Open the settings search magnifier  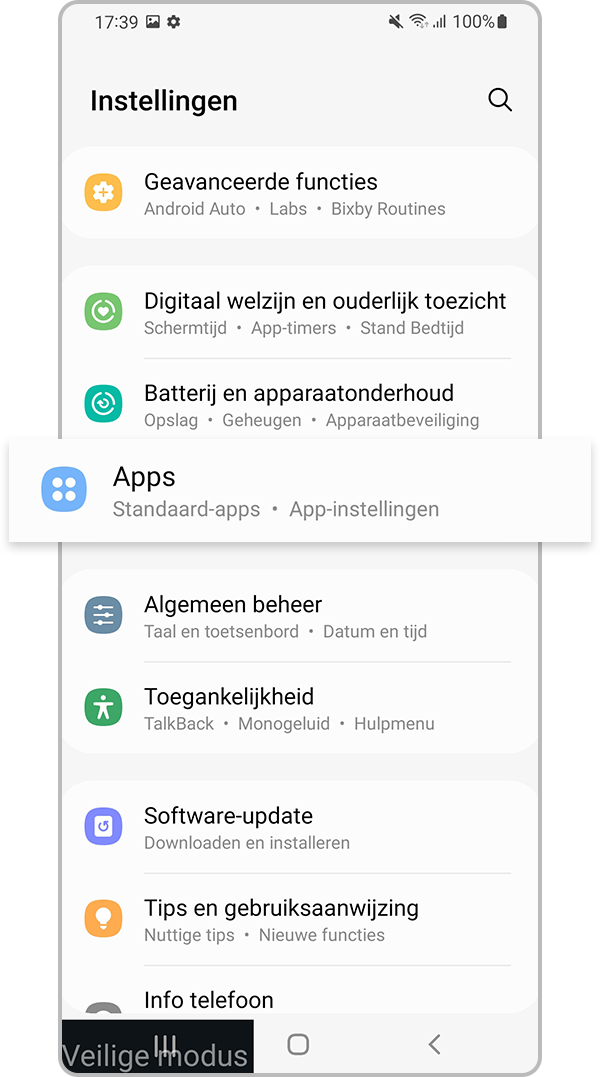[x=499, y=100]
